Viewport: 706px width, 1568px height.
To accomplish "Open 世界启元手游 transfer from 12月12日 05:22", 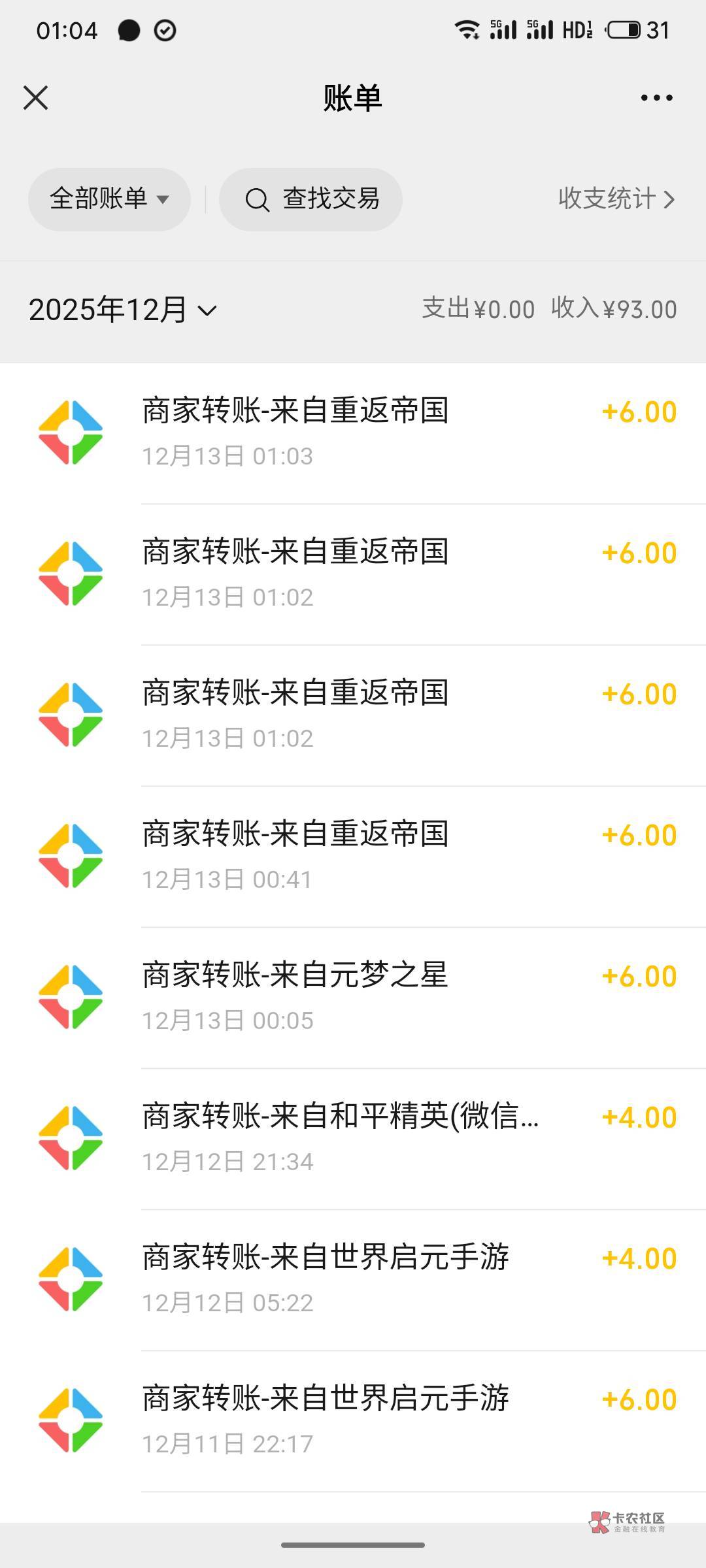I will point(353,1279).
